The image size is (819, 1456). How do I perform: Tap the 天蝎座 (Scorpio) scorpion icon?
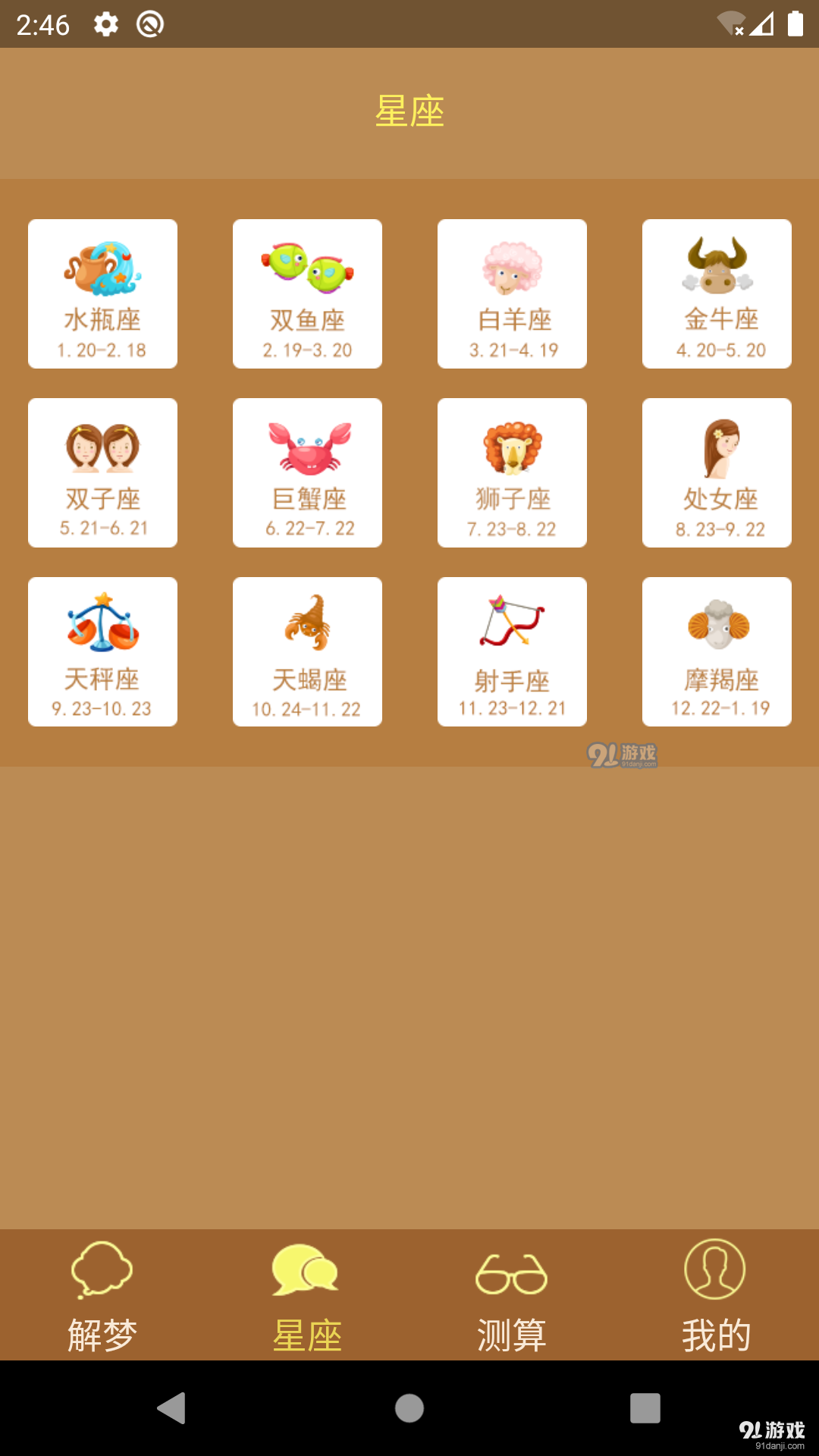pyautogui.click(x=307, y=622)
